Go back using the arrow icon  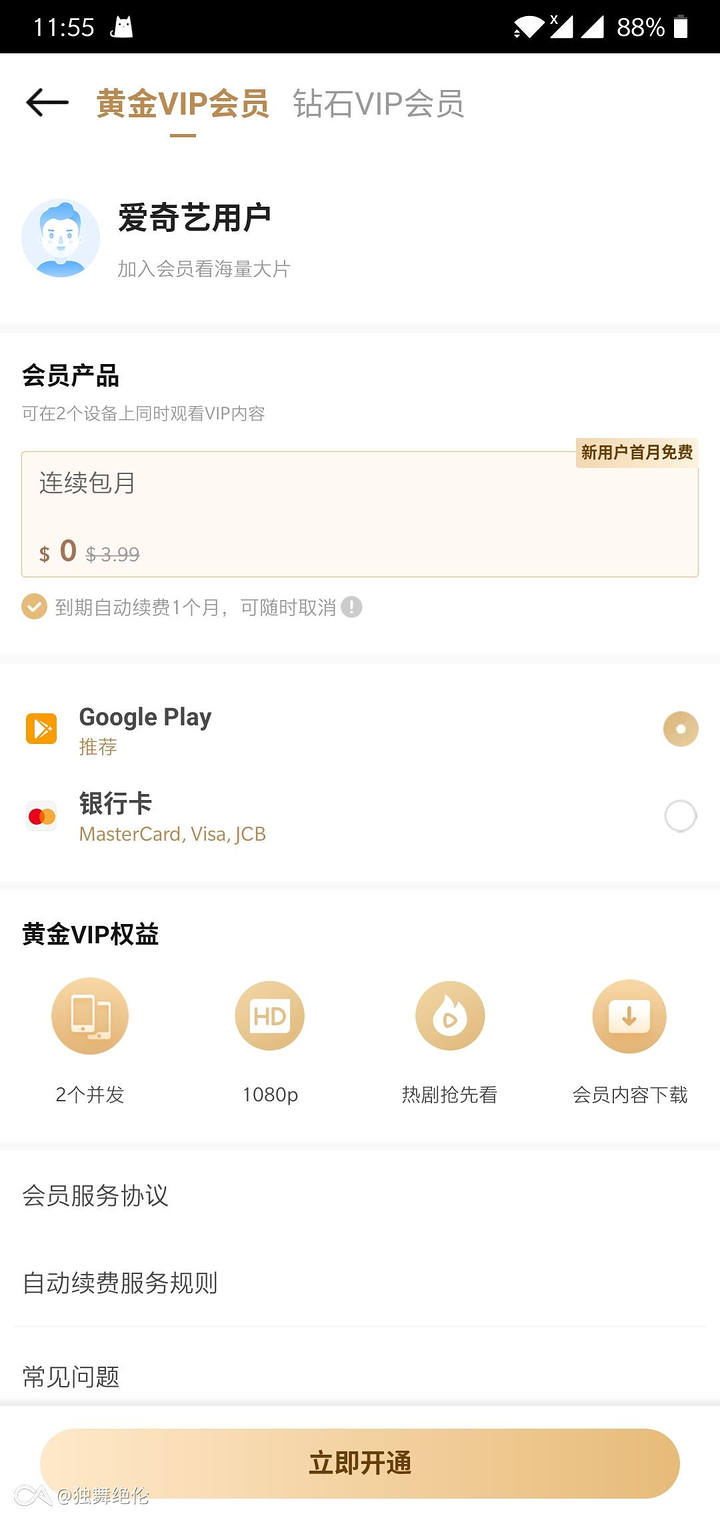point(47,102)
